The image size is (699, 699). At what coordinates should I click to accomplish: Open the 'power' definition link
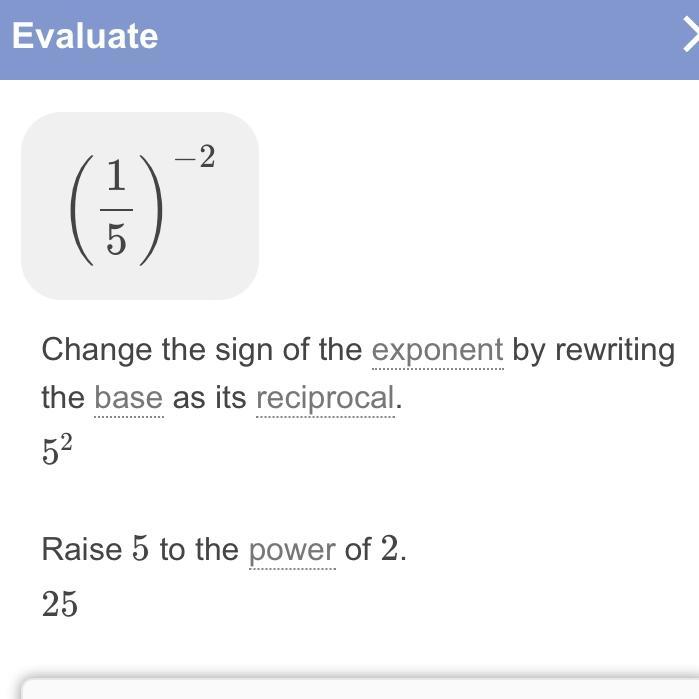point(292,551)
